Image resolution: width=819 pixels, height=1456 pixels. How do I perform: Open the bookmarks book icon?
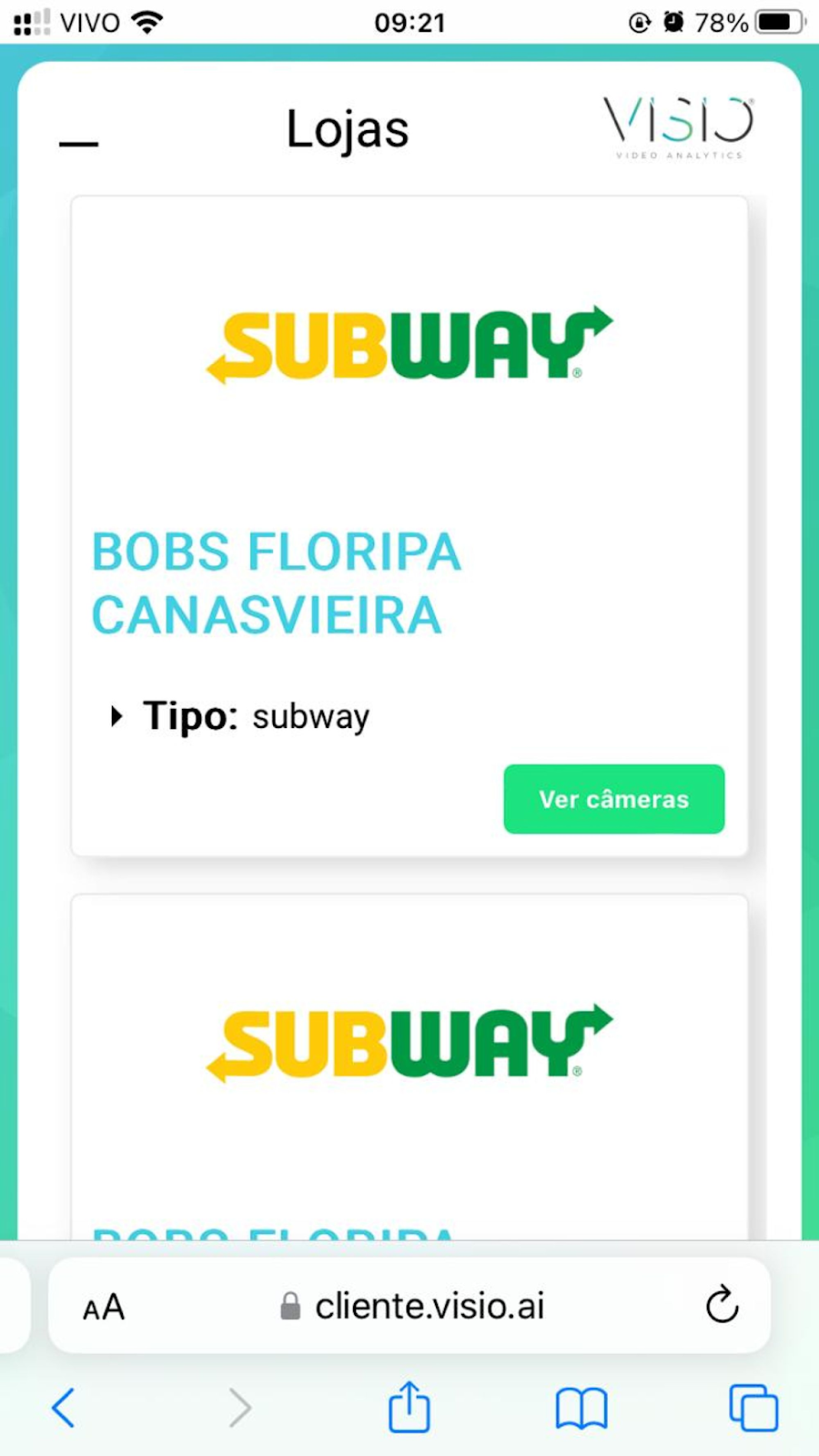point(581,1408)
